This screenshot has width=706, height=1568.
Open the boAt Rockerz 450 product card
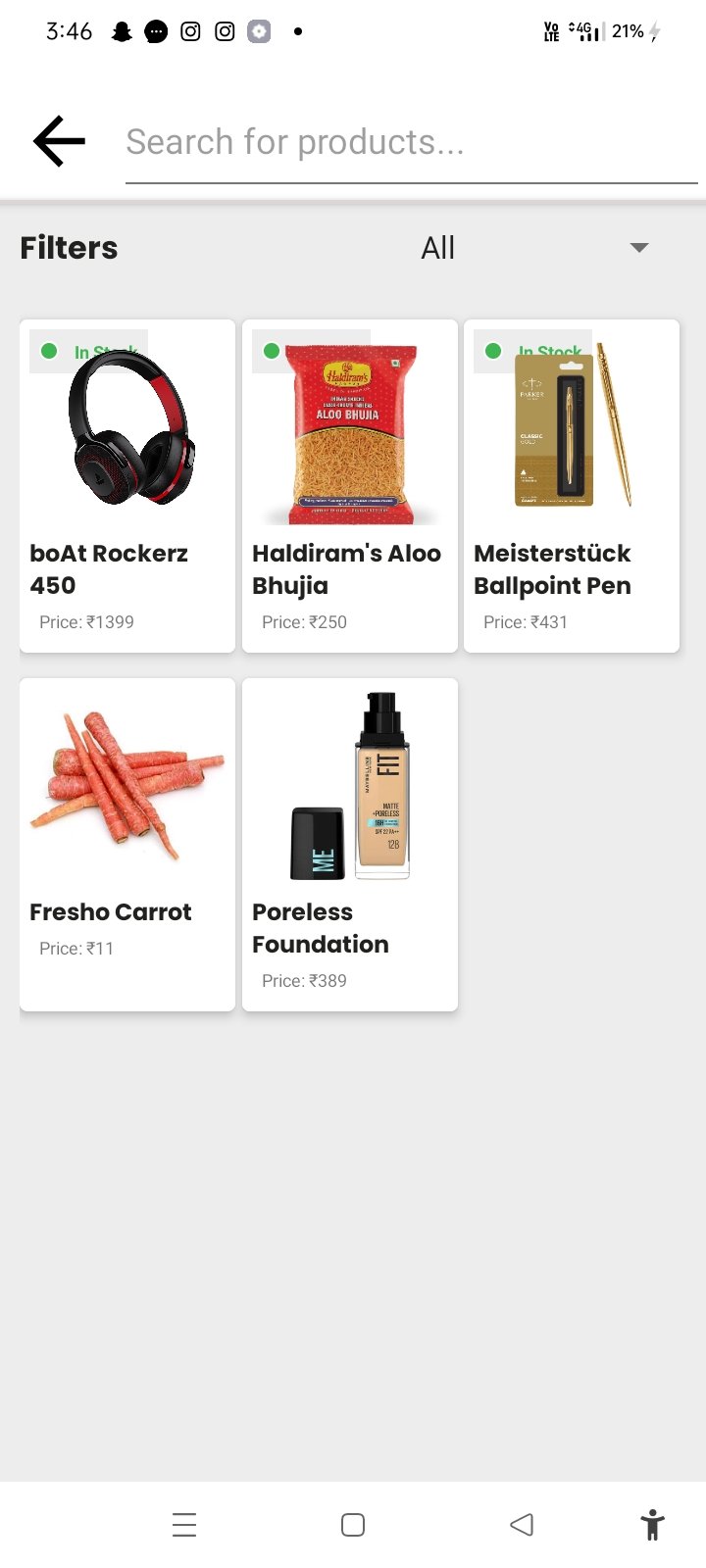127,486
